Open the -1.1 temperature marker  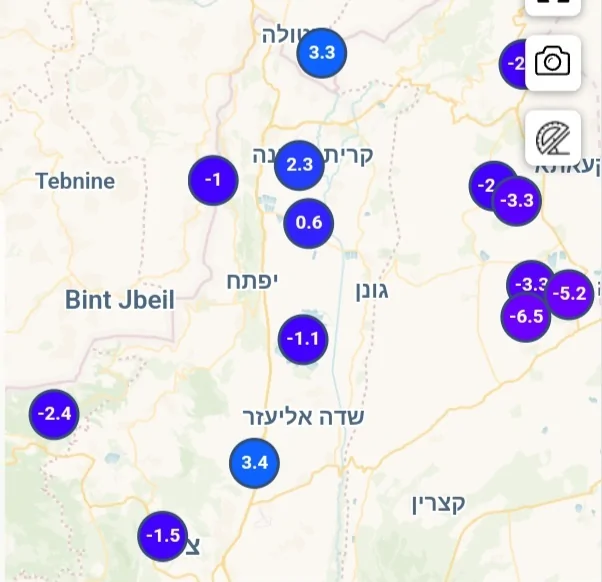[x=302, y=340]
